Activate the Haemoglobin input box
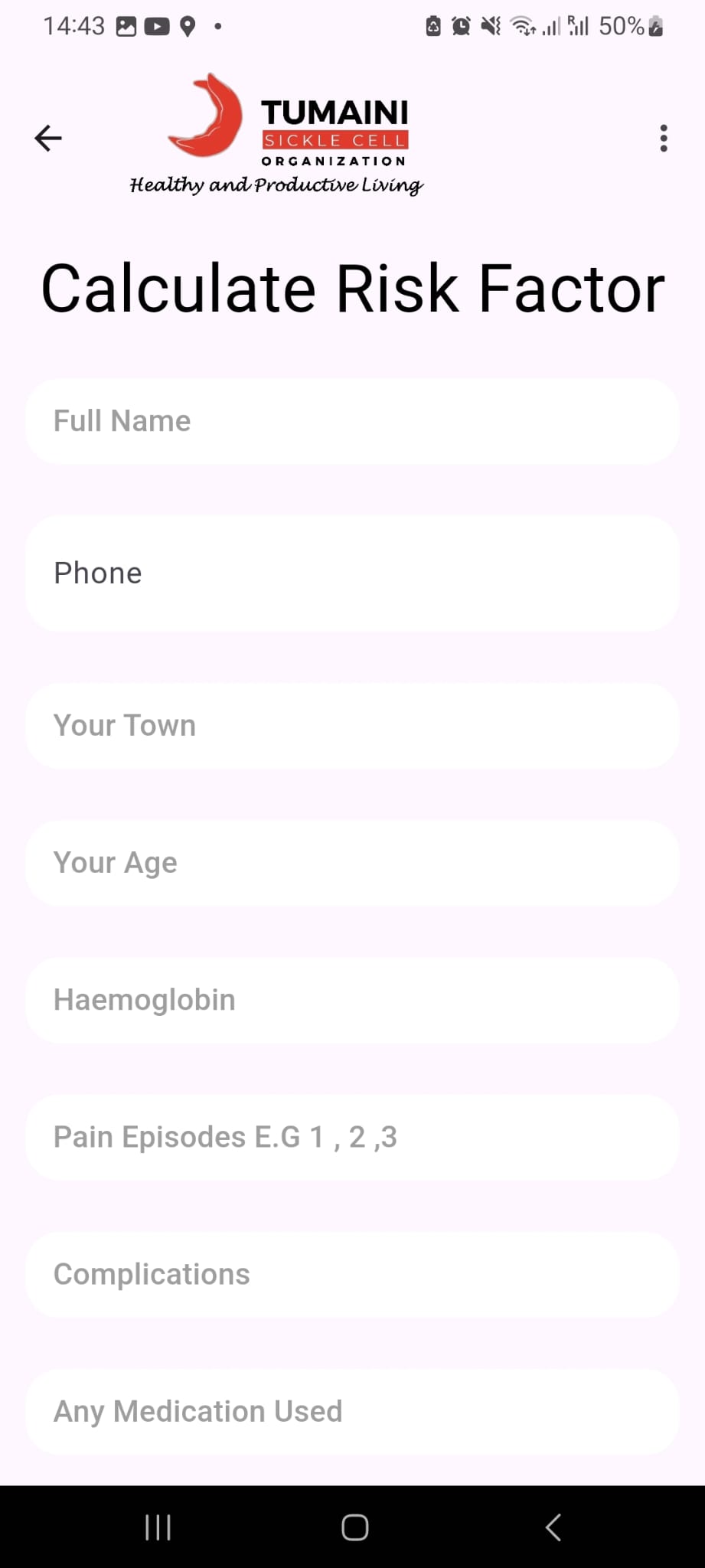Viewport: 705px width, 1568px height. pyautogui.click(x=352, y=1000)
